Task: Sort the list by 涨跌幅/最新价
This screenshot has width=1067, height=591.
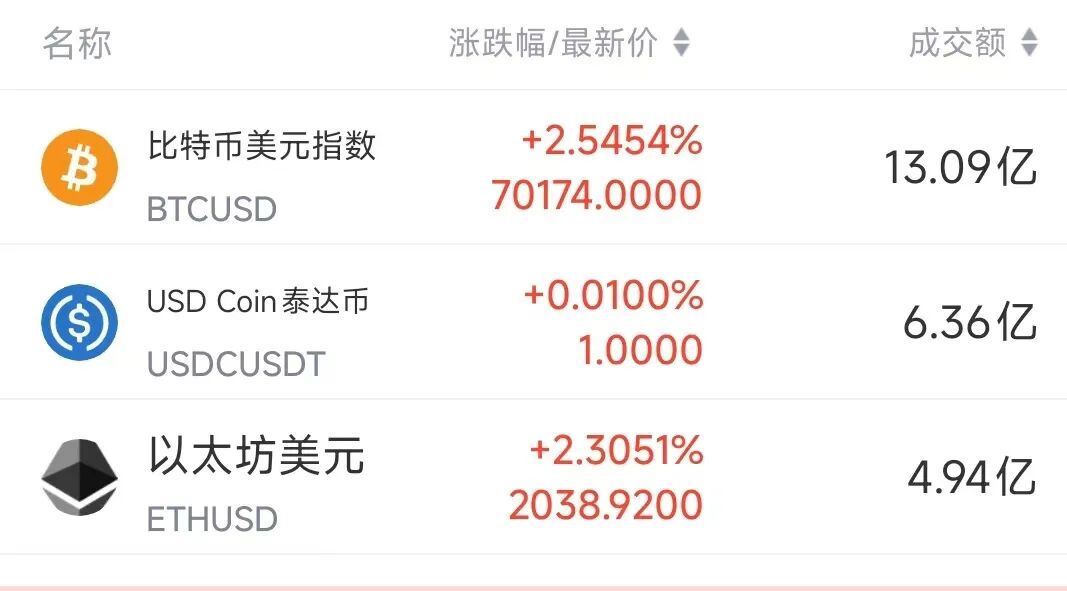Action: [x=570, y=43]
